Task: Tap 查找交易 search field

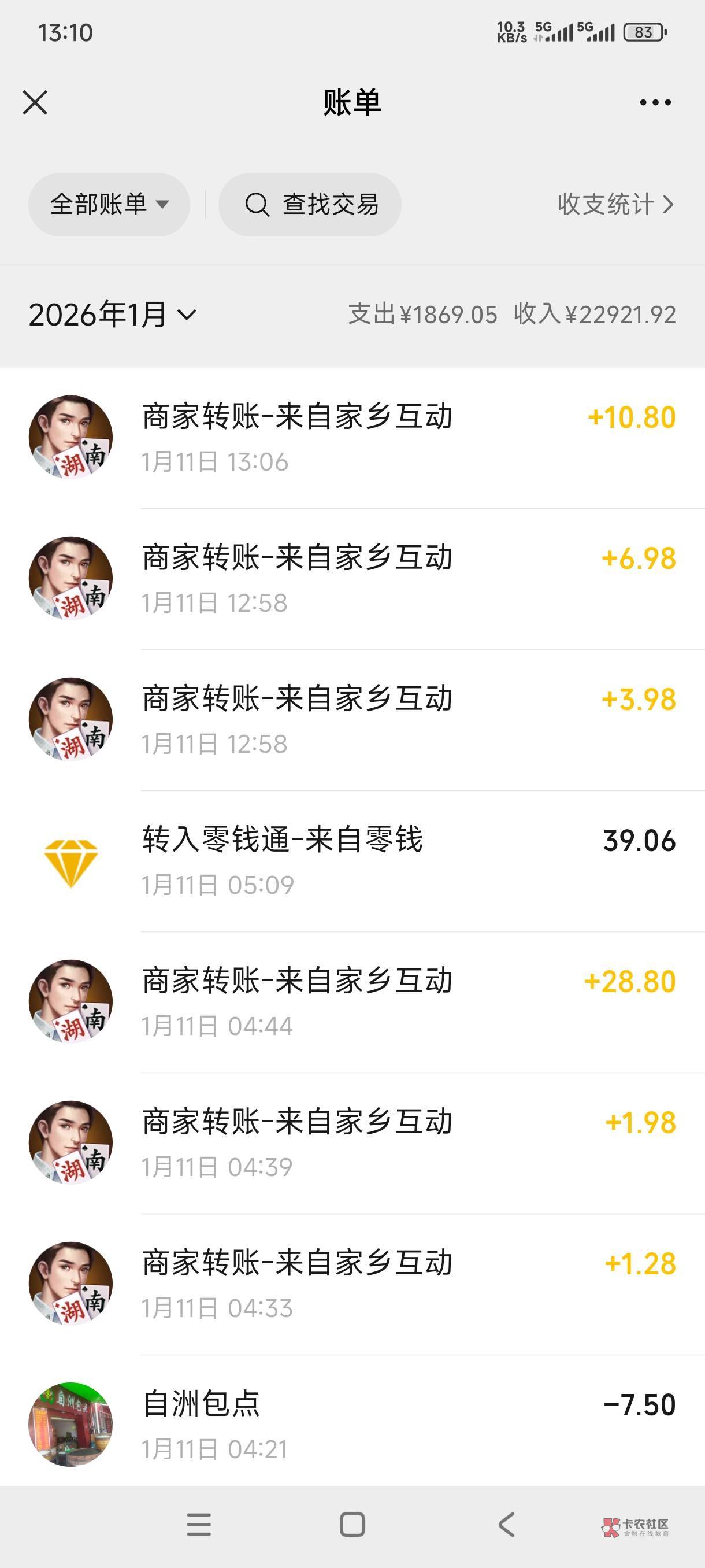Action: [x=310, y=205]
